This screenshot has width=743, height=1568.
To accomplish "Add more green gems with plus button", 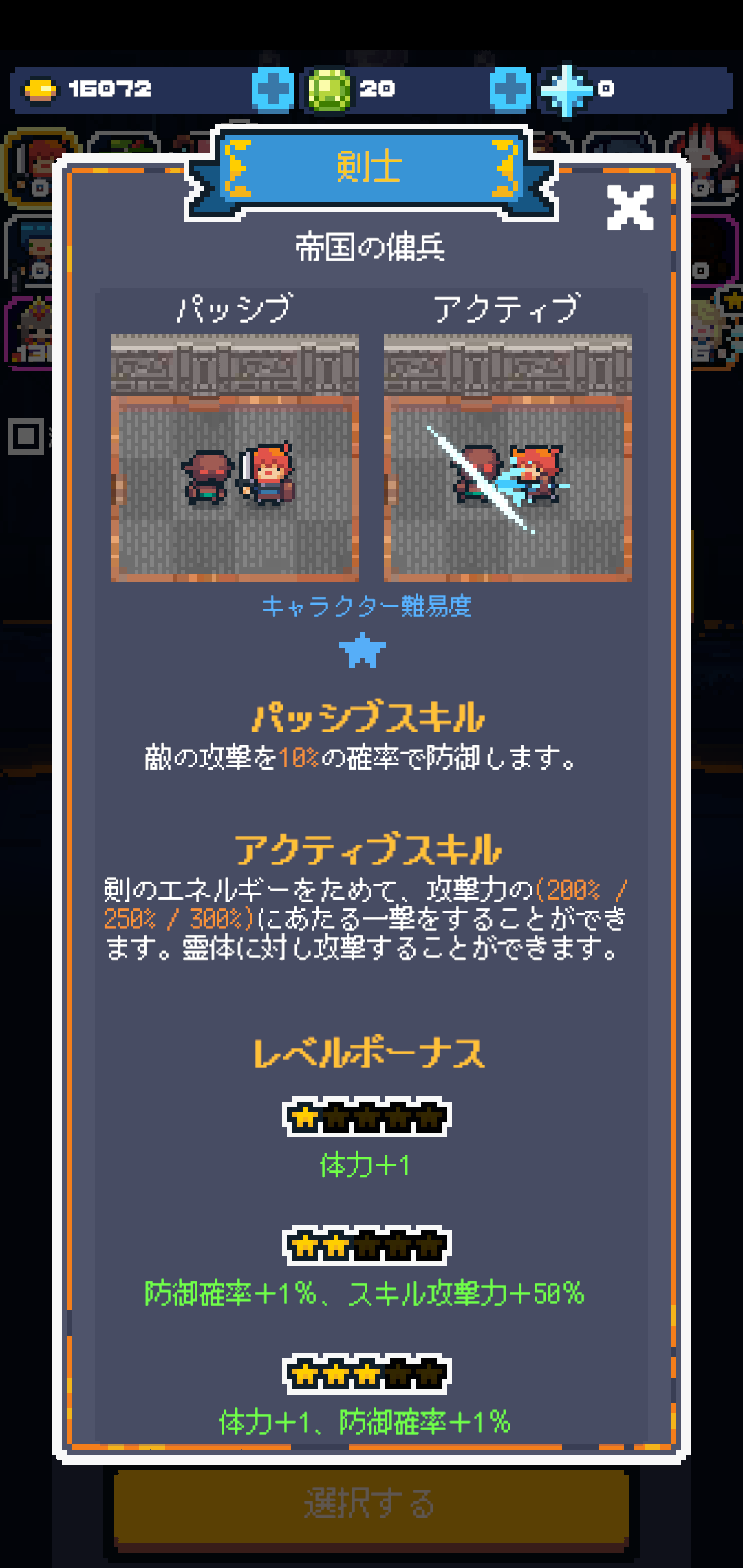I will 510,90.
